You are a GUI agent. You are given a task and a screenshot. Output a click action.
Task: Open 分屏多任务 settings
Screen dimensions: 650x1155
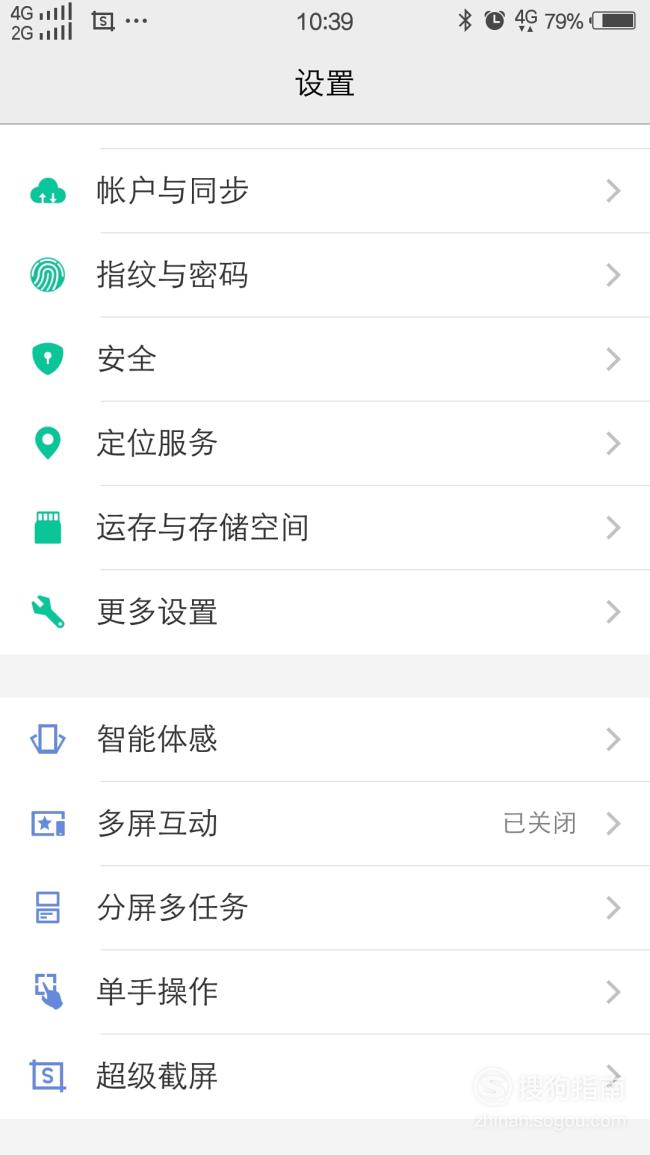[325, 908]
